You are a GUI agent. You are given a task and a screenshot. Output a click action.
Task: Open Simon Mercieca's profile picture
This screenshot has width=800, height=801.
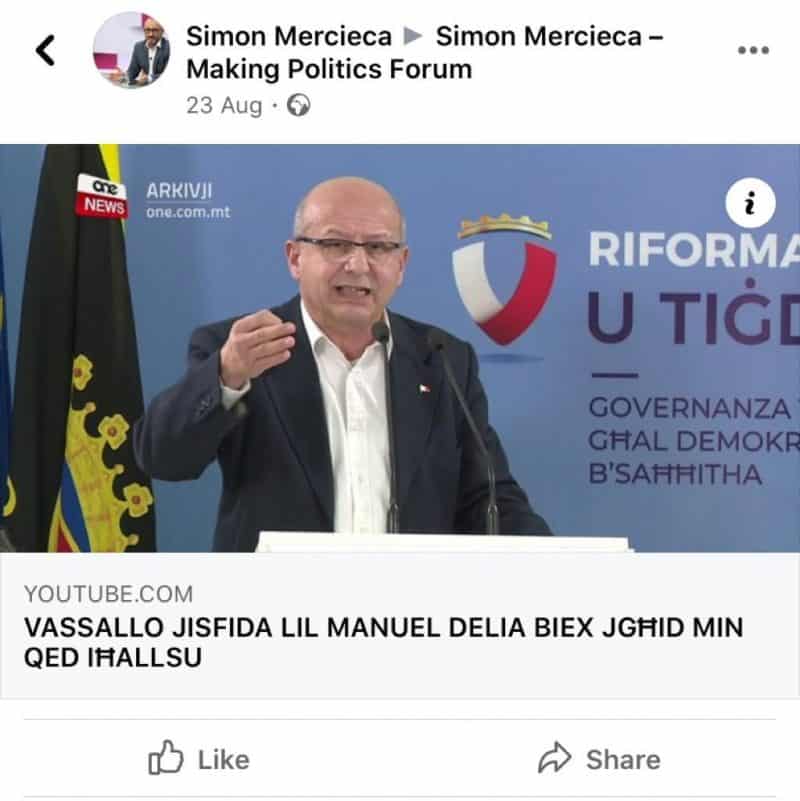(132, 50)
